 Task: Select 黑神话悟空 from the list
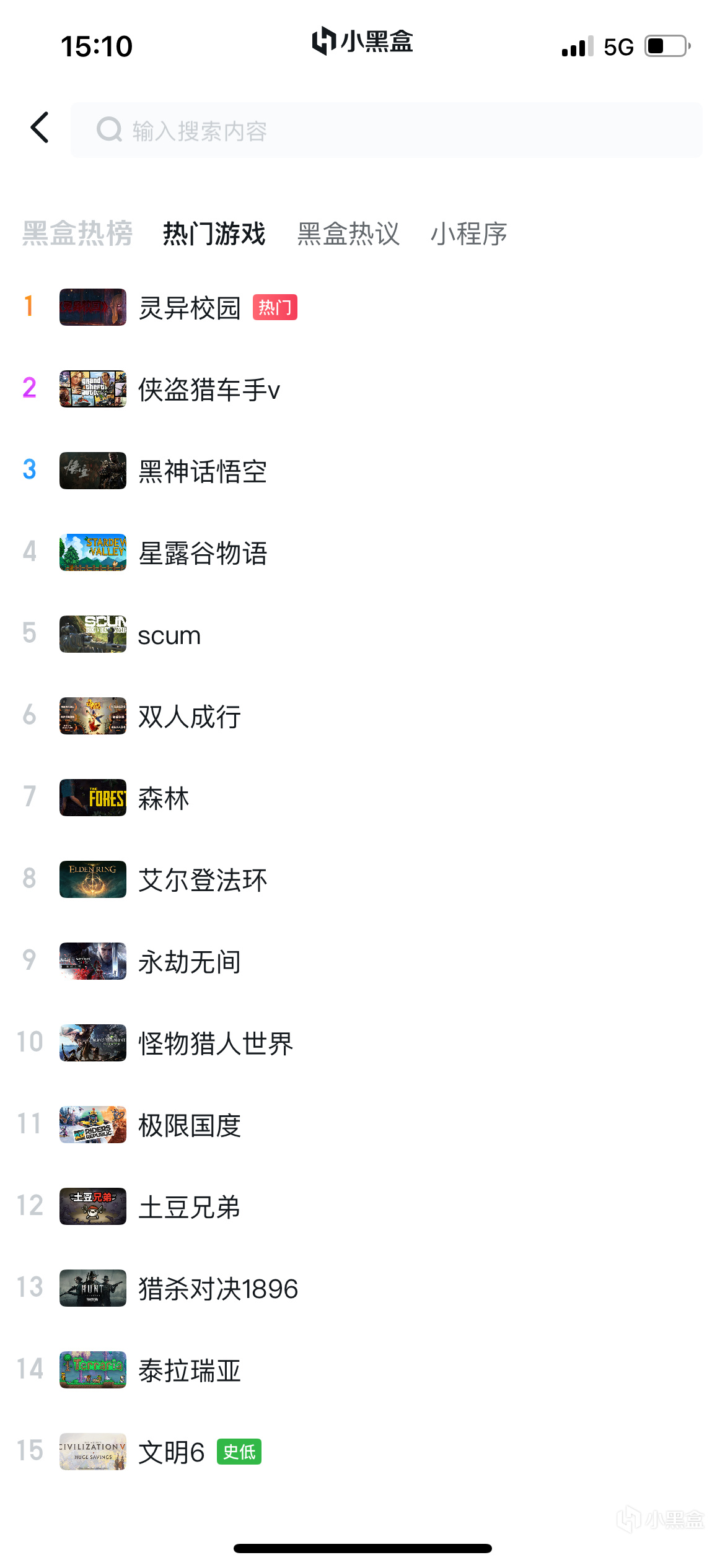pyautogui.click(x=203, y=471)
